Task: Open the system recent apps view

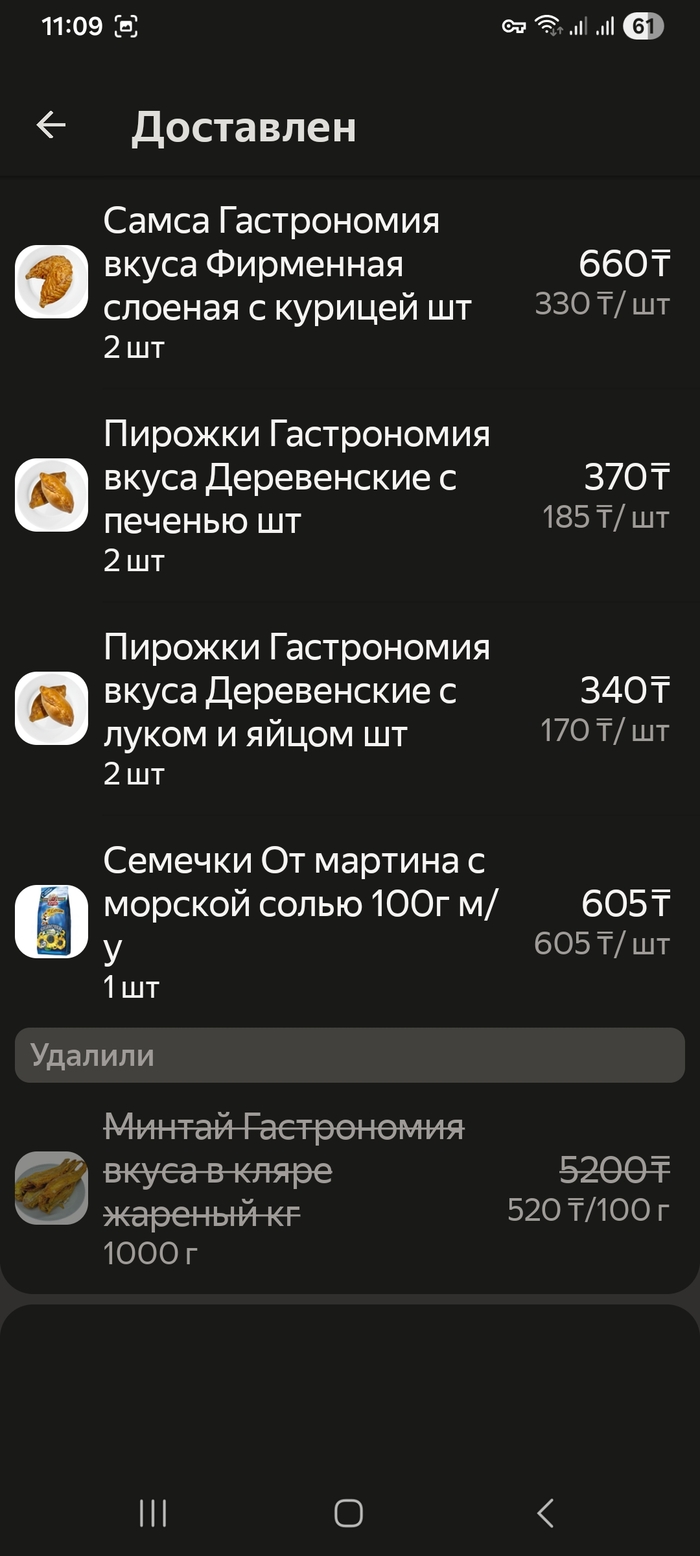Action: tap(153, 1513)
